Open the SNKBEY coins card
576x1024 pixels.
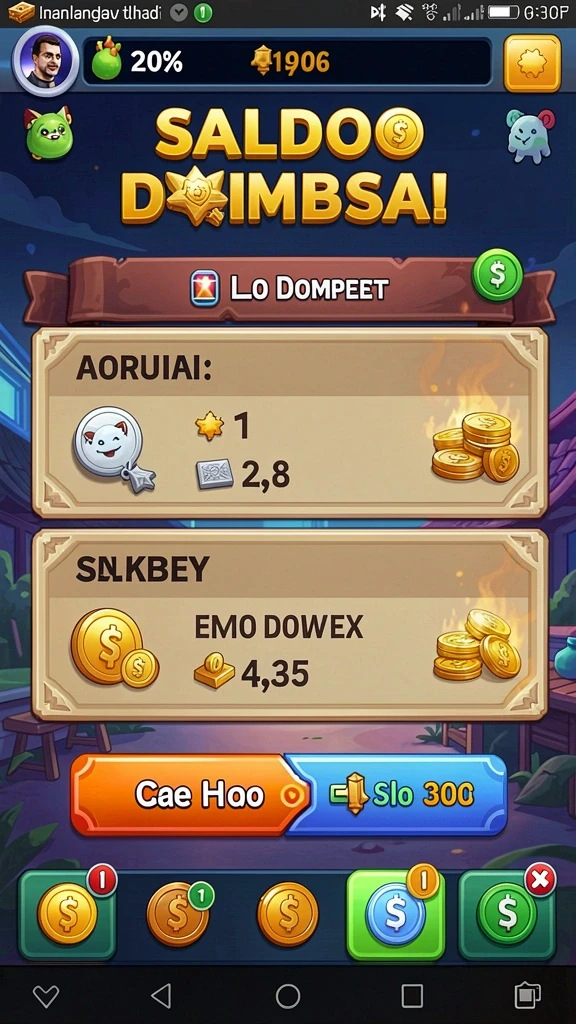pos(289,625)
